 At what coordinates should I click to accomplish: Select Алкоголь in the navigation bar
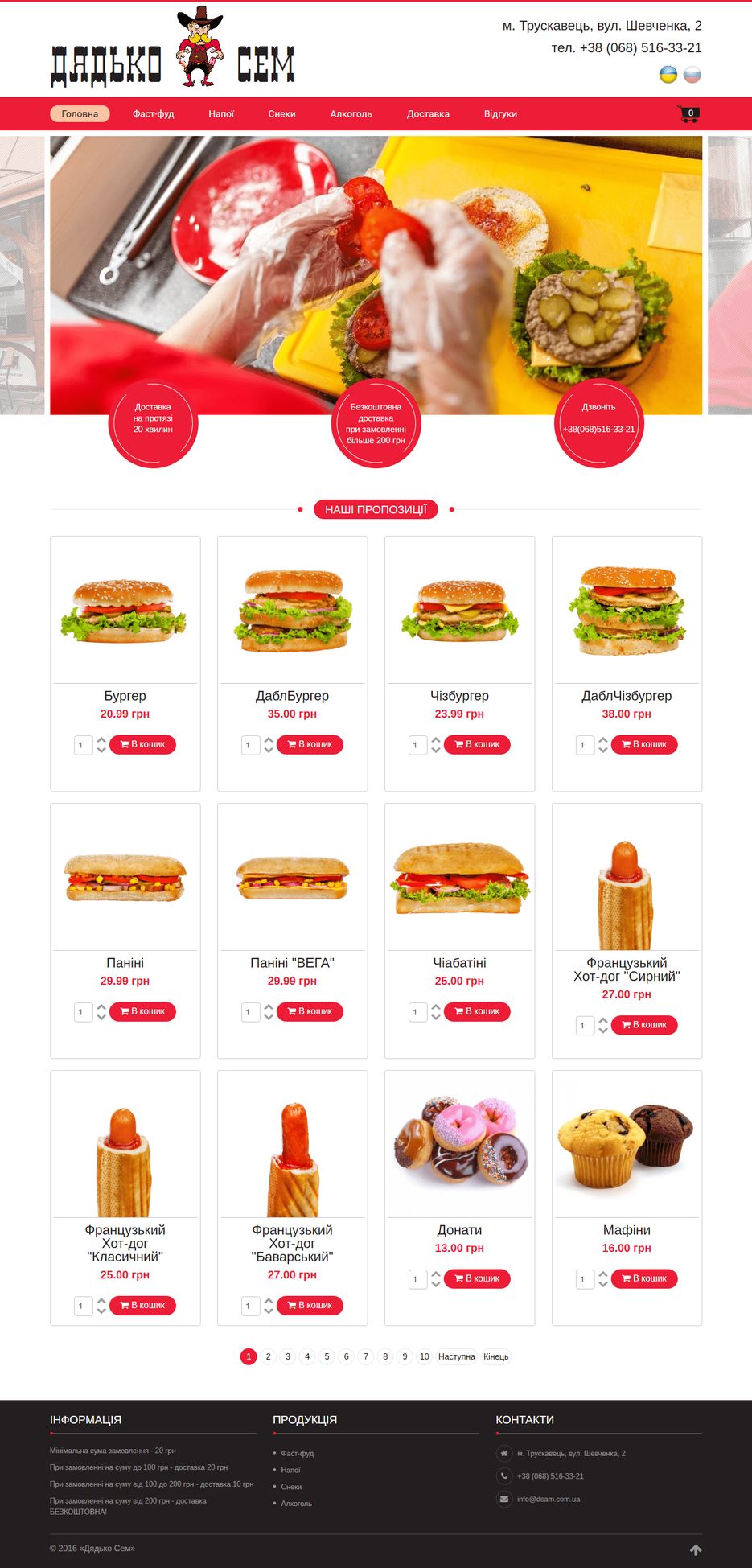[x=351, y=114]
